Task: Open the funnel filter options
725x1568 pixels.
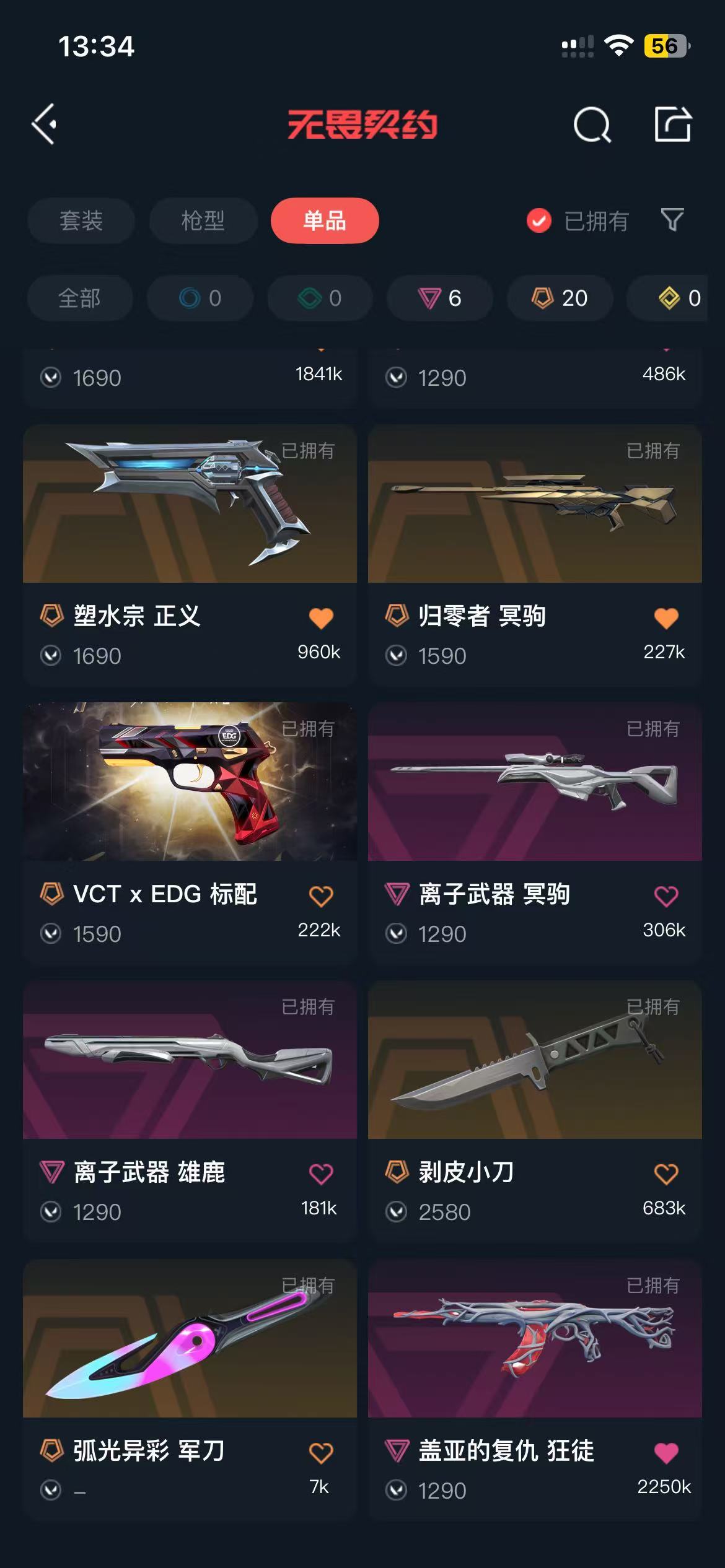Action: 672,219
